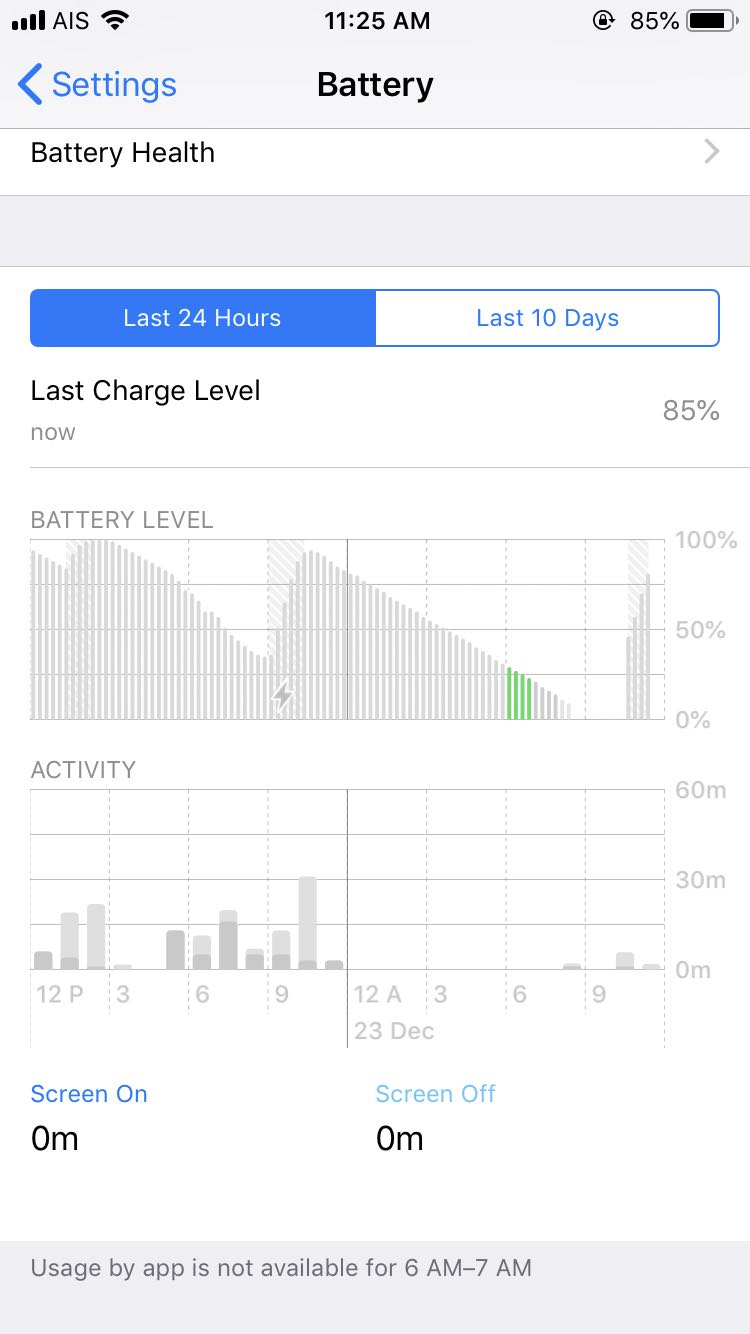750x1334 pixels.
Task: Tap the Screen On usage label
Action: pos(89,1094)
